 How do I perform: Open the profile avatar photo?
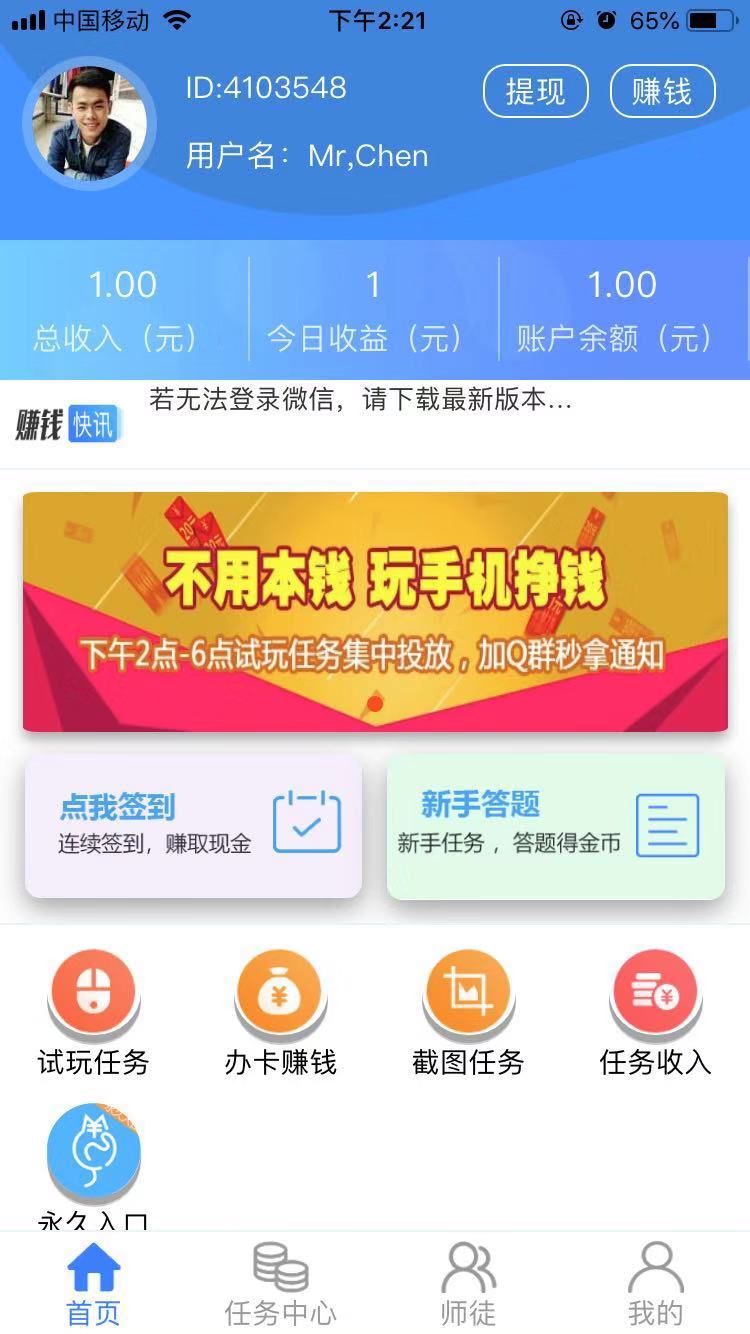click(90, 123)
